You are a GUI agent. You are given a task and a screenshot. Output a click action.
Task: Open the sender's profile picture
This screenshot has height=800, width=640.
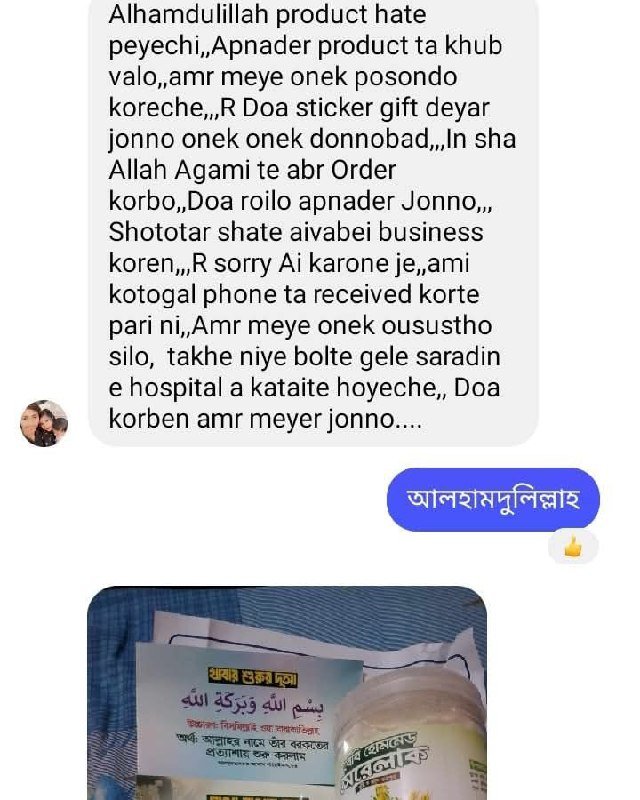(x=44, y=423)
